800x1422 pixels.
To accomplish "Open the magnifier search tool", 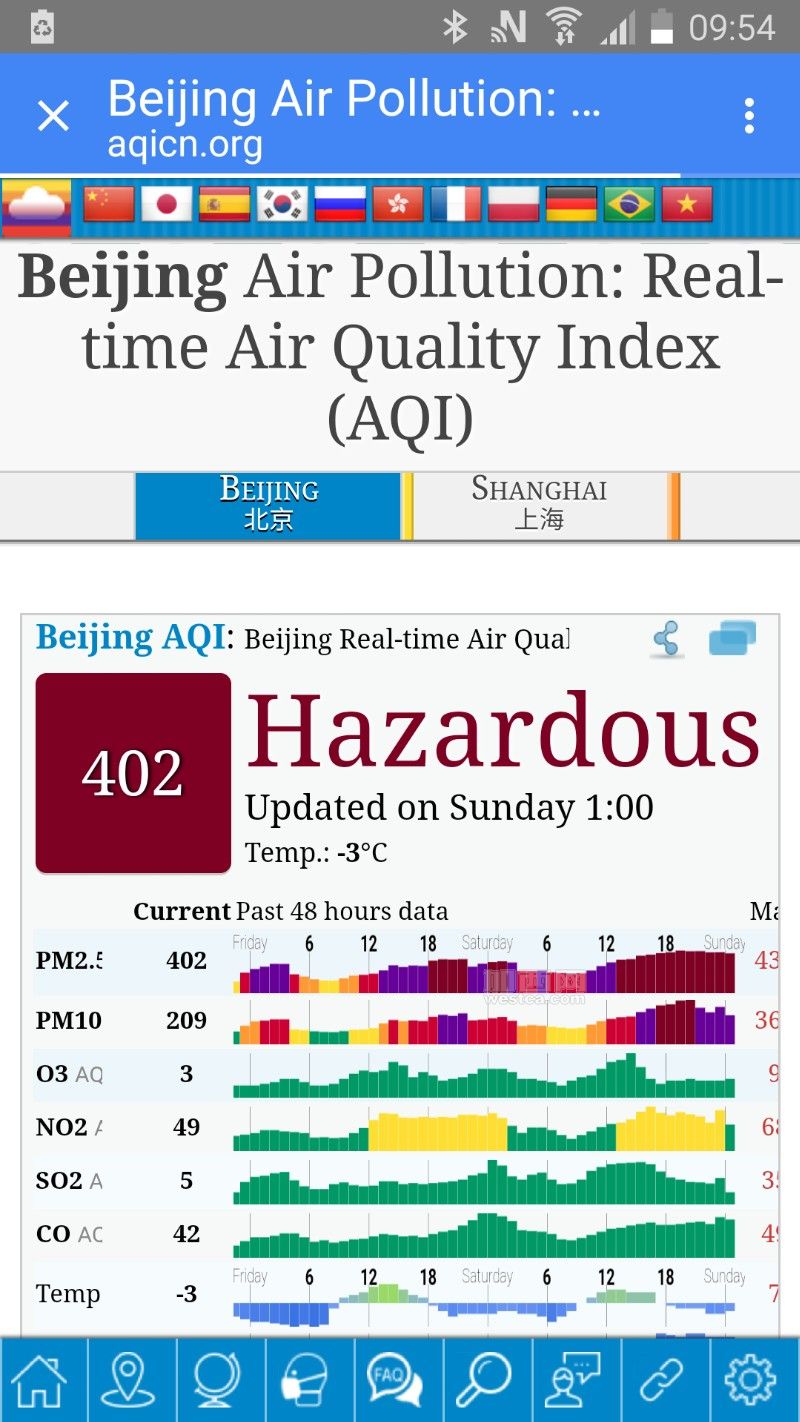I will coord(484,1380).
